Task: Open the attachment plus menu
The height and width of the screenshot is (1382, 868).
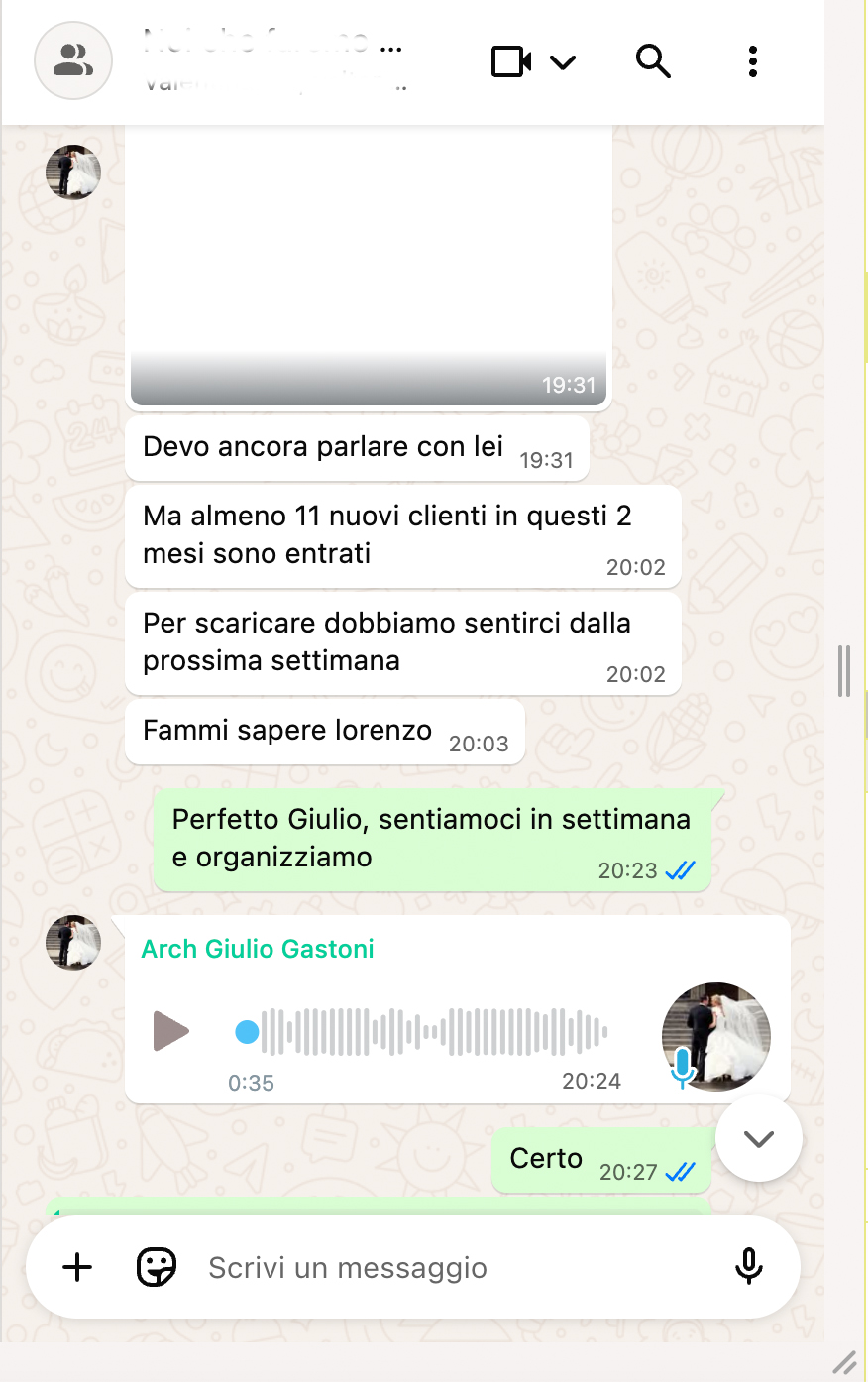Action: click(x=77, y=1267)
